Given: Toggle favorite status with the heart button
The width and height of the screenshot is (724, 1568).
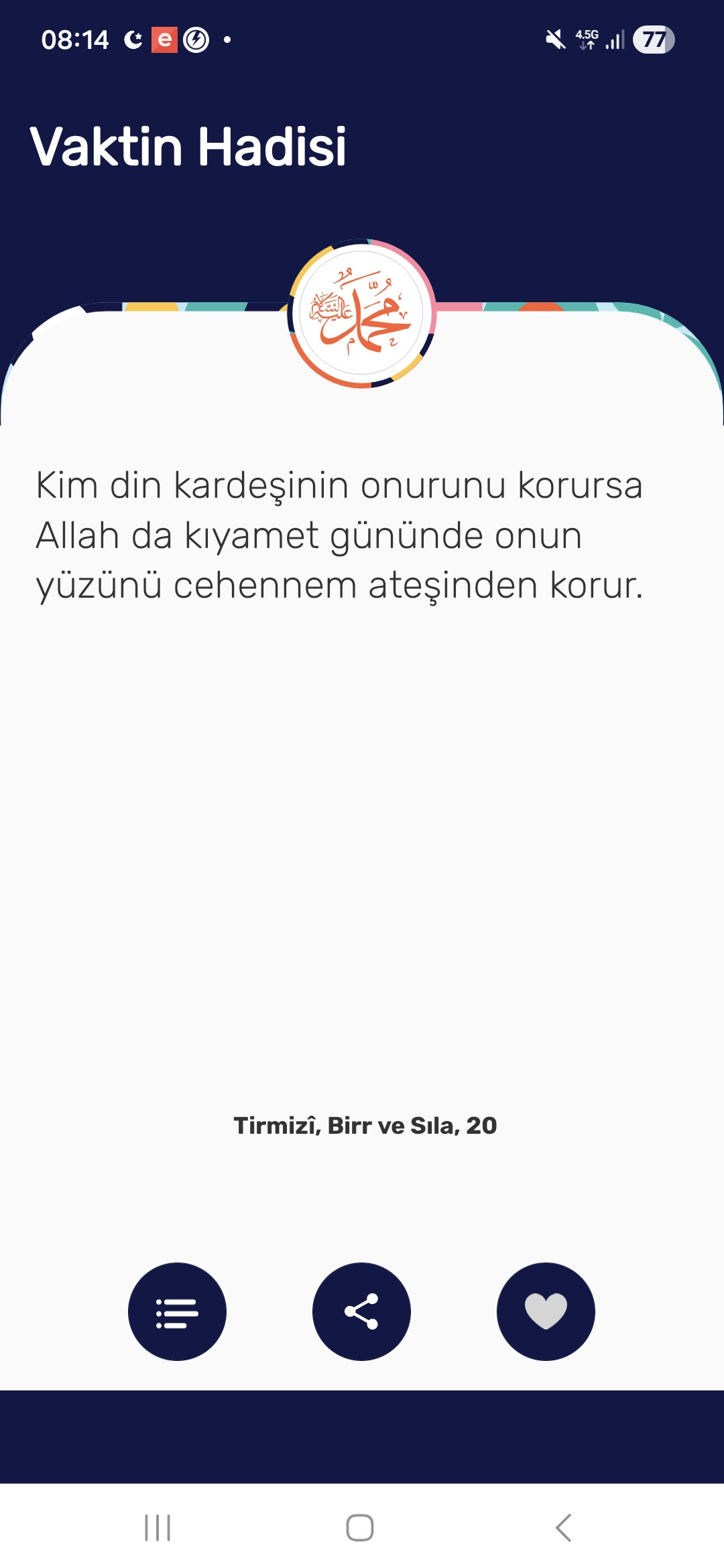Looking at the screenshot, I should click(546, 1312).
